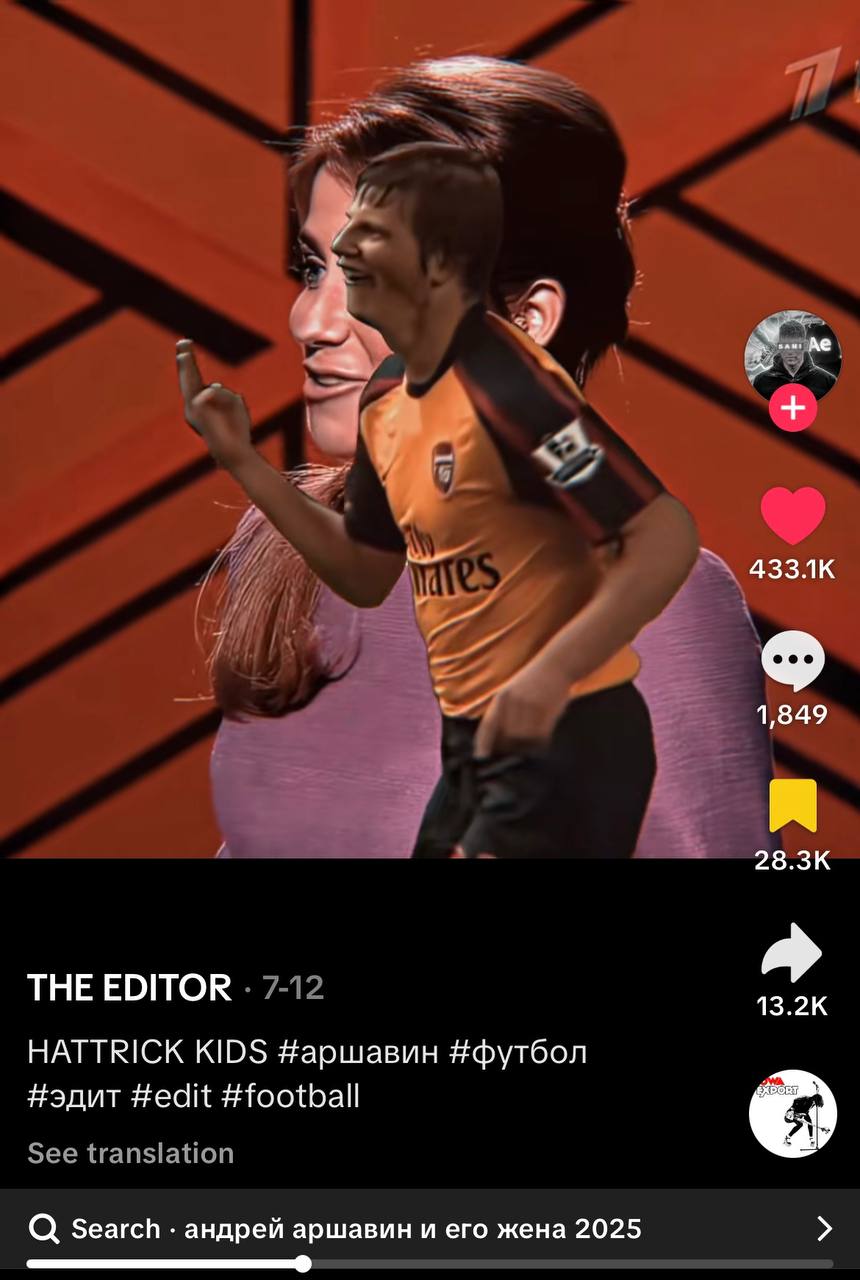Like this video
Screen dimensions: 860x1280
(792, 516)
